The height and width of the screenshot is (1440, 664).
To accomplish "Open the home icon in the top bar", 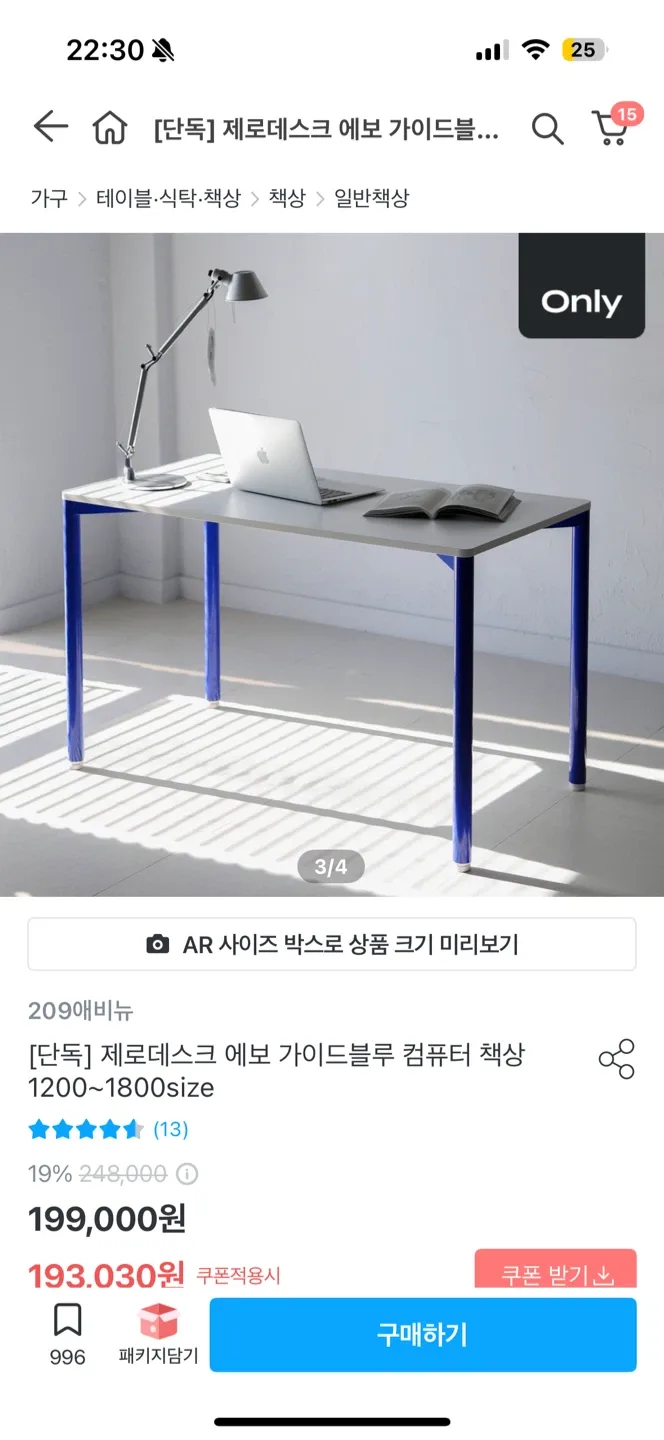I will [x=109, y=128].
